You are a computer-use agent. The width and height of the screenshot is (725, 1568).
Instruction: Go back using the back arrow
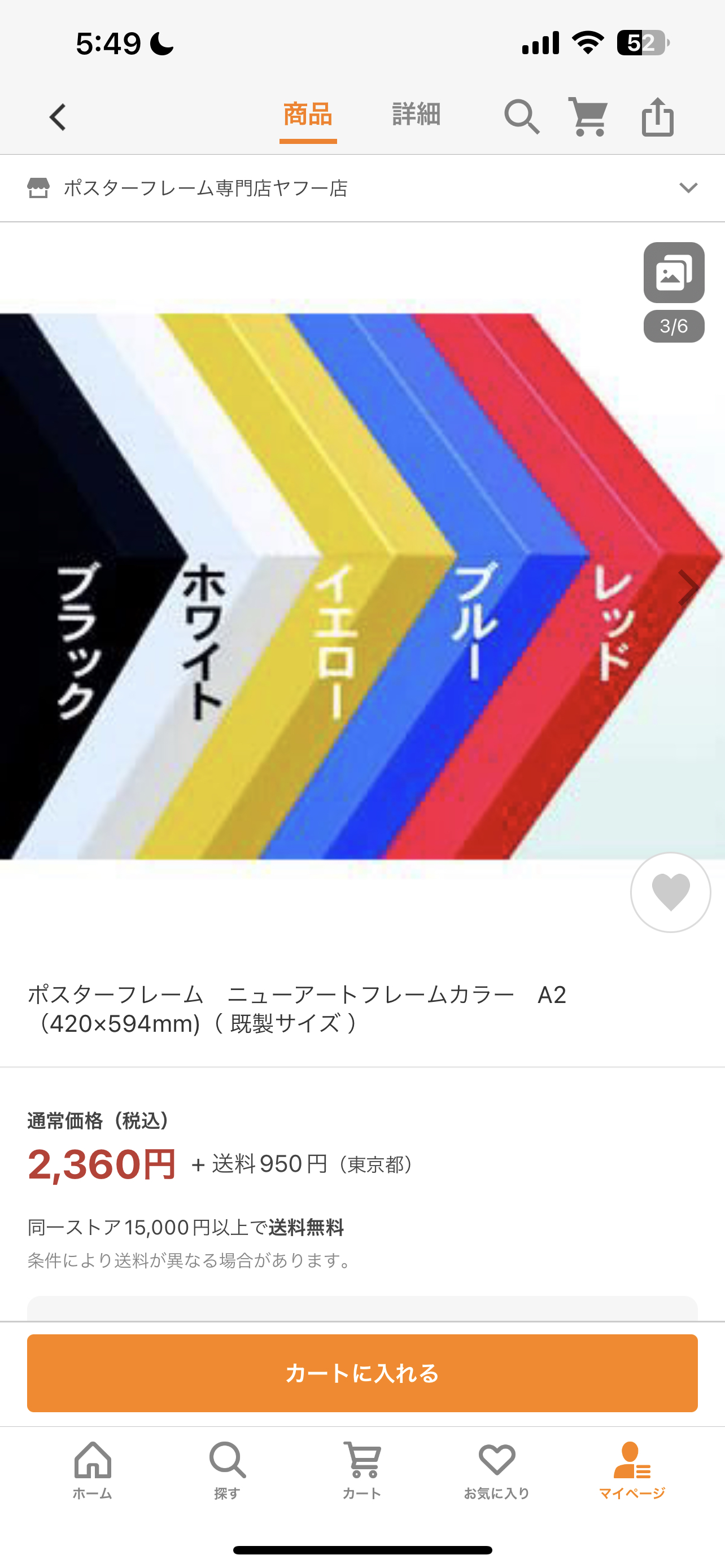58,117
